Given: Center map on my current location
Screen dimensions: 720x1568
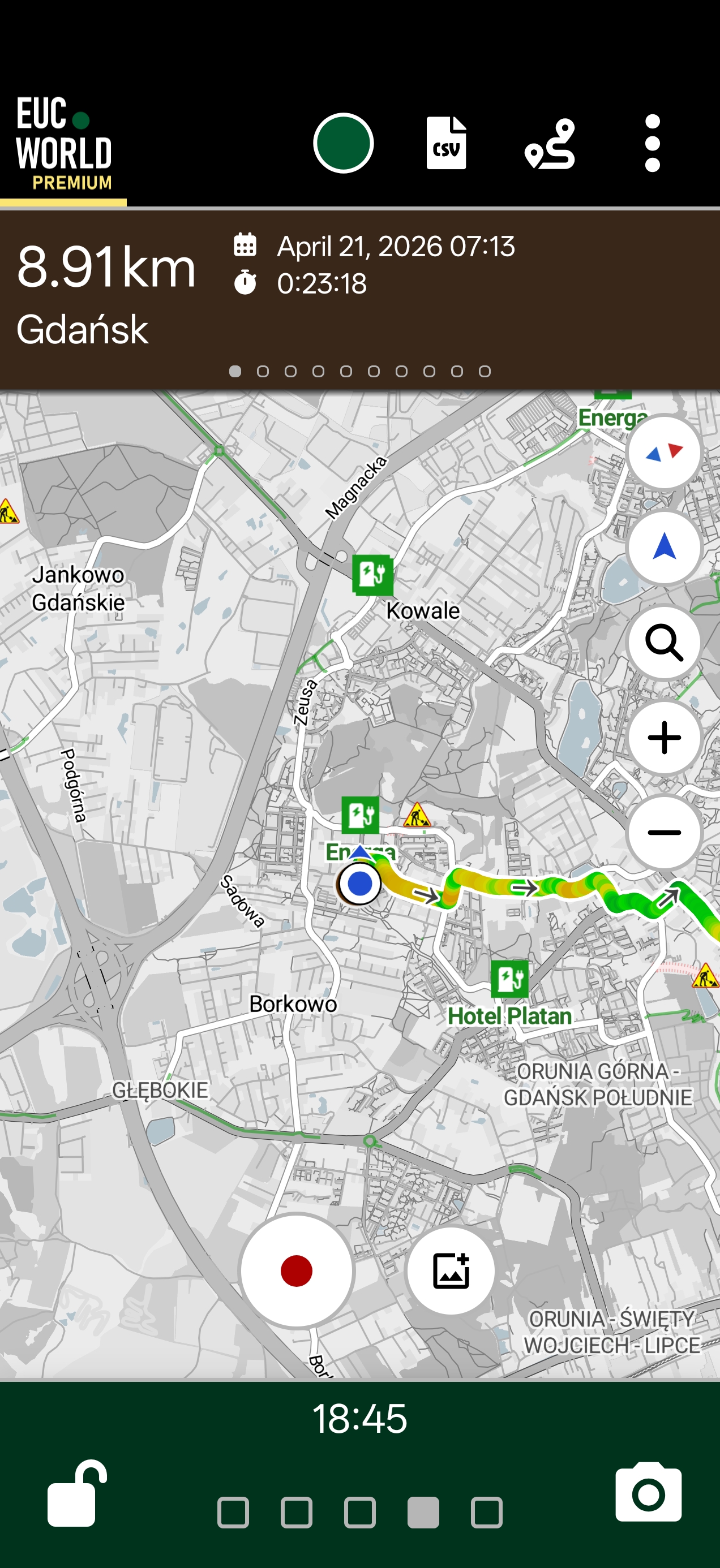Looking at the screenshot, I should 664,547.
